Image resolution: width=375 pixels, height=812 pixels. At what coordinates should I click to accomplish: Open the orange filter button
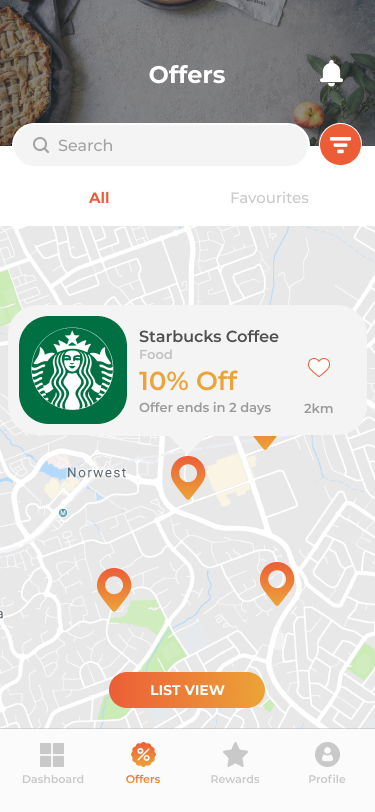pos(340,144)
